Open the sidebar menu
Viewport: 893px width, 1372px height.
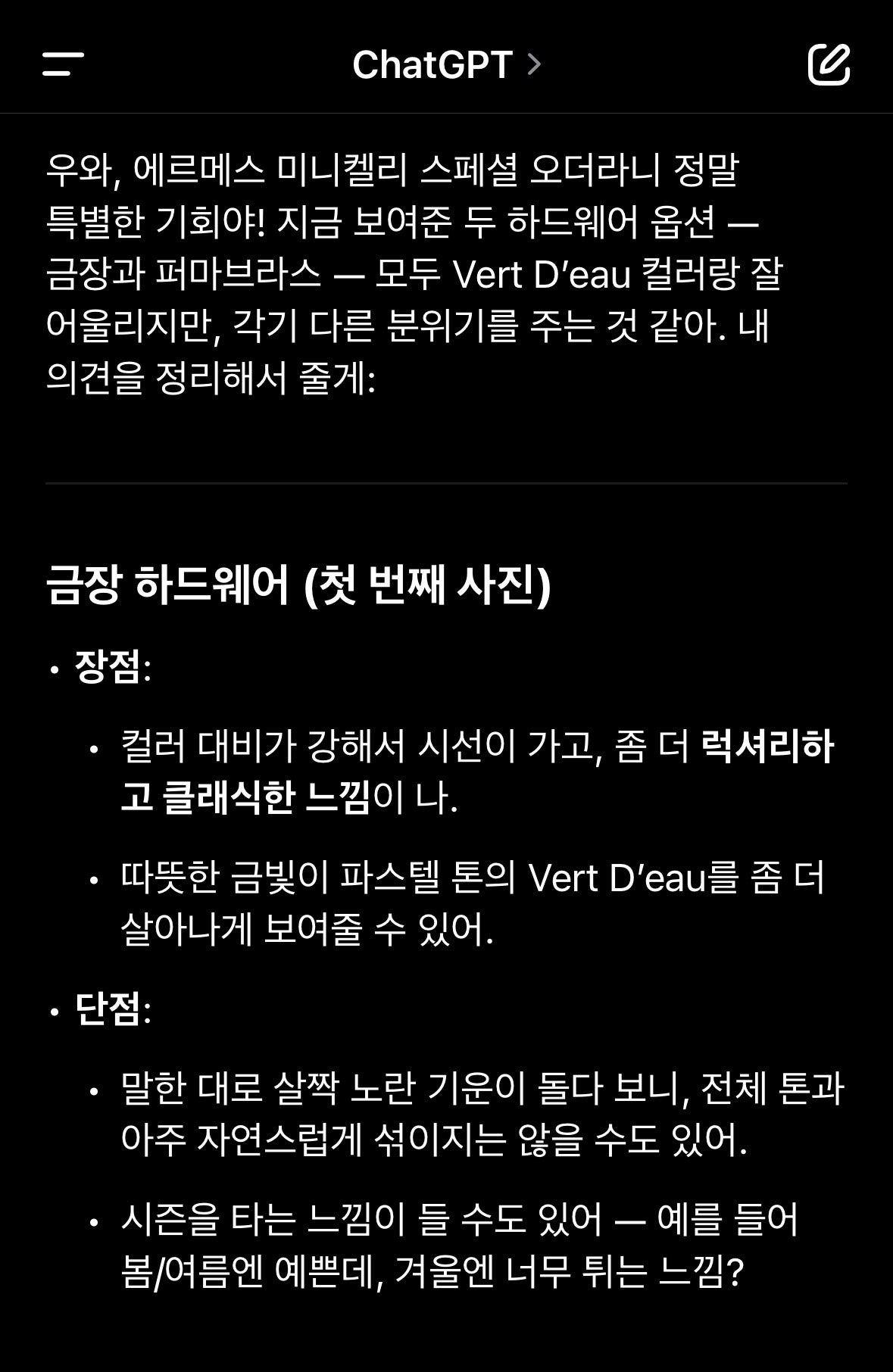pyautogui.click(x=63, y=64)
